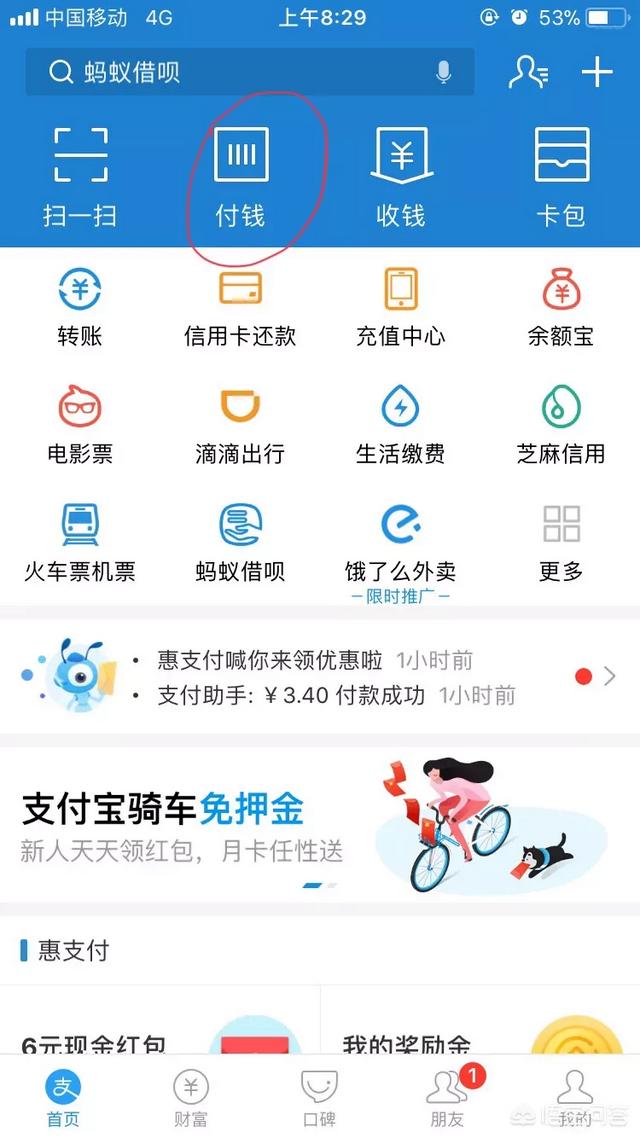Open 收钱 to receive money
Viewport: 640px width, 1138px height.
pos(401,175)
